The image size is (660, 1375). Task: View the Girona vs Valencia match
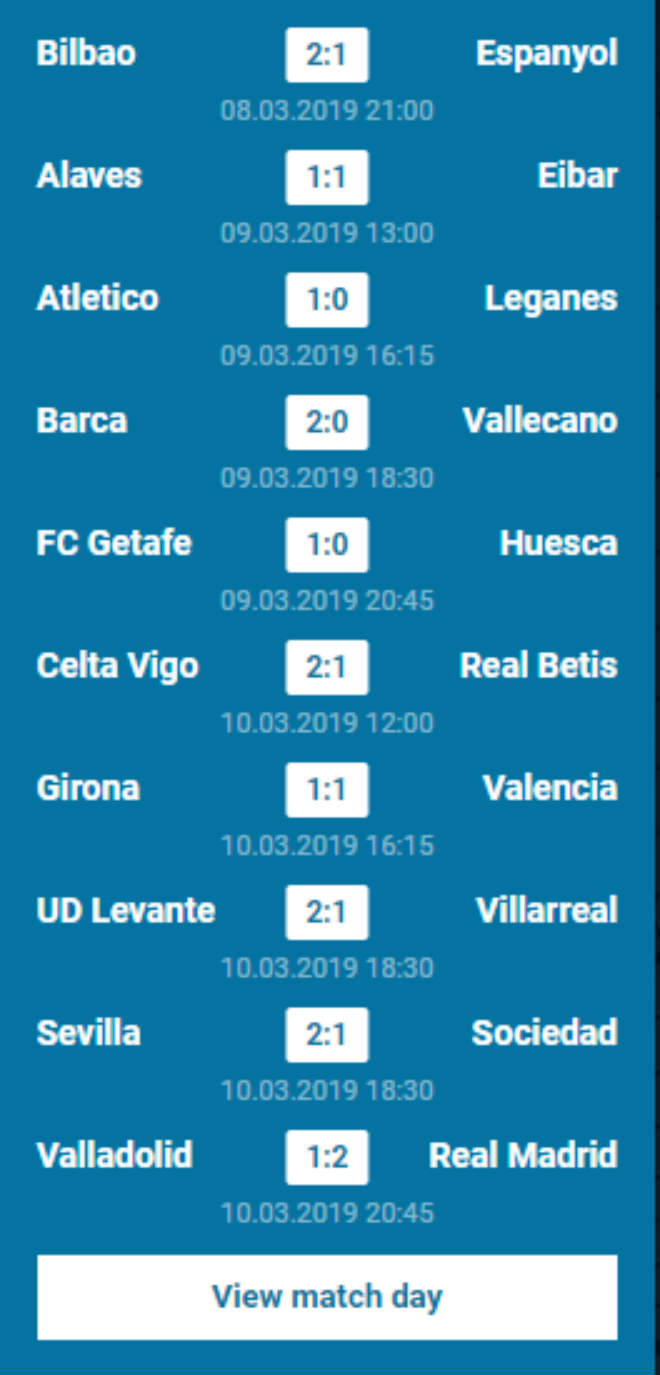(x=327, y=789)
